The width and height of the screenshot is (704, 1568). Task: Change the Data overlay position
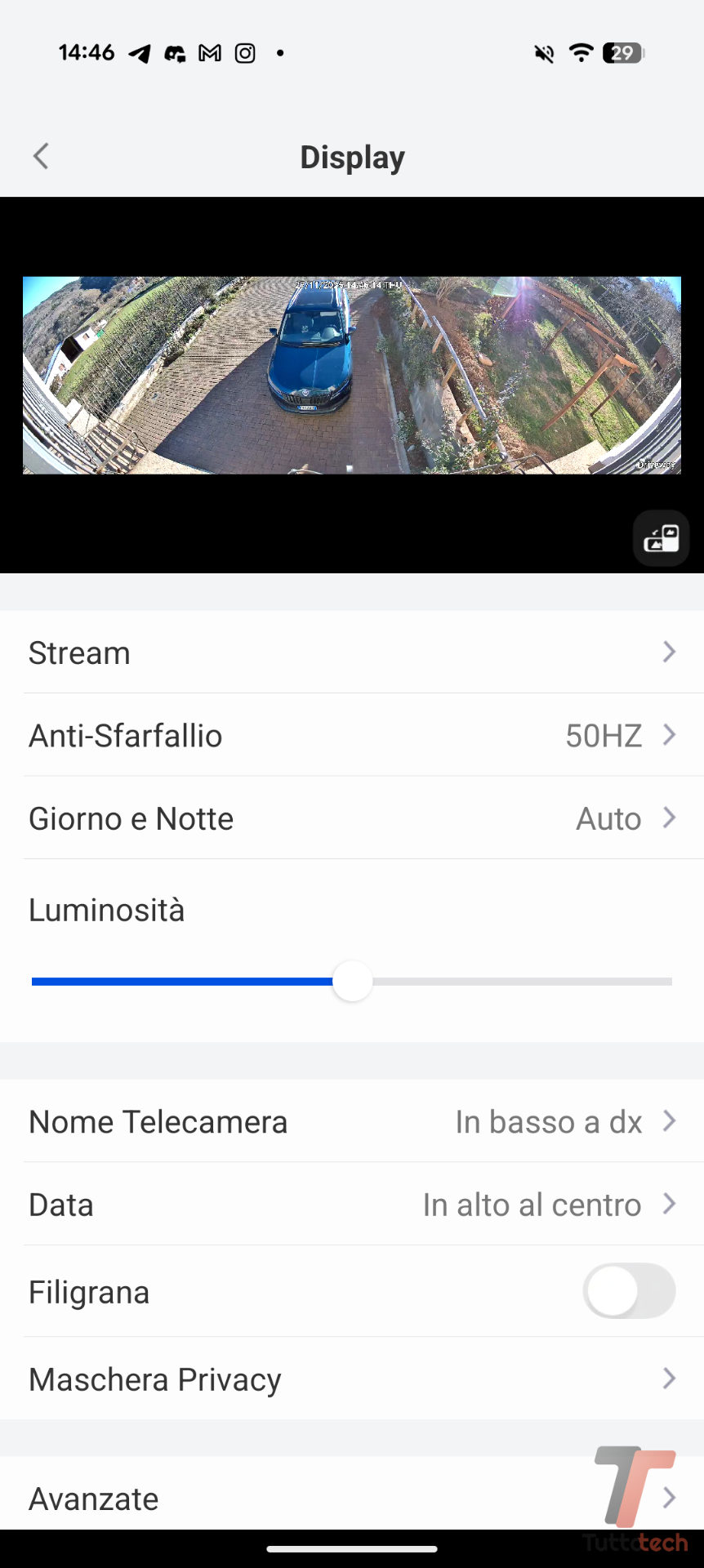352,1205
